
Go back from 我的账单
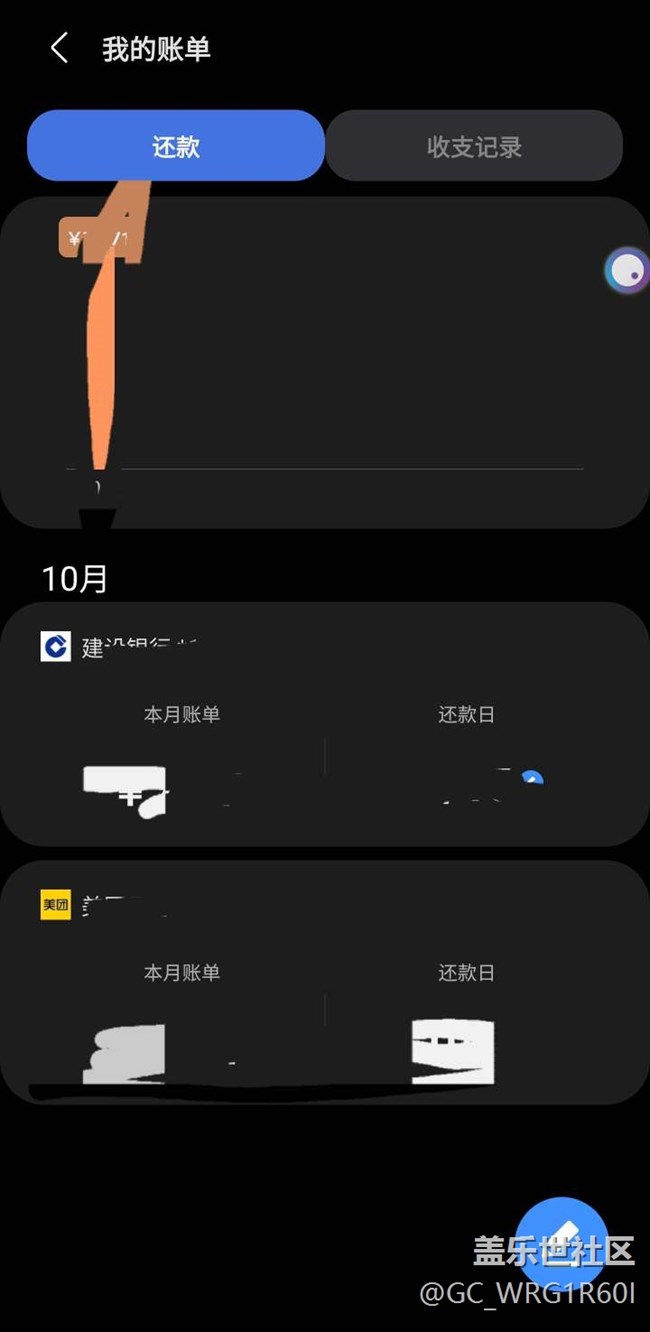point(60,49)
